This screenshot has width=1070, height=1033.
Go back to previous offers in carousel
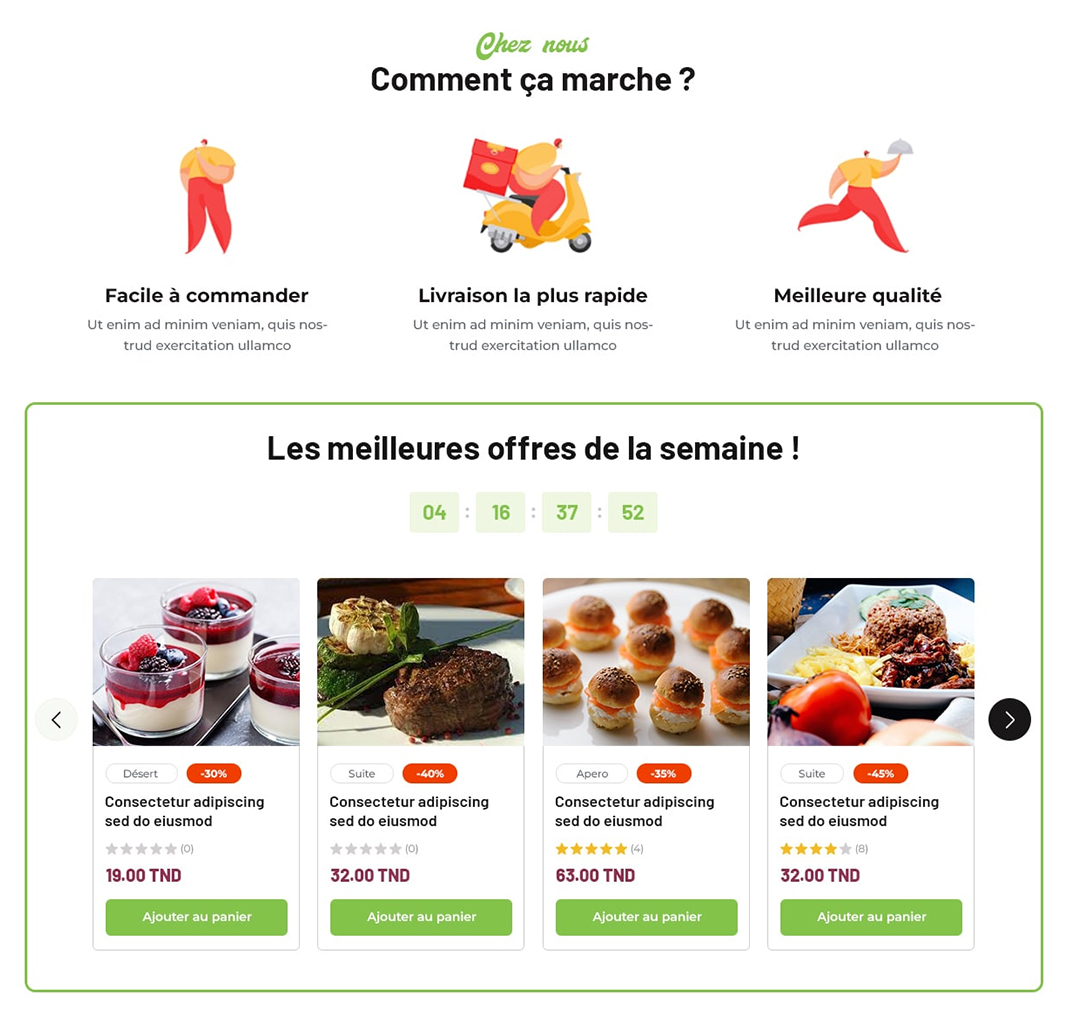[x=56, y=719]
